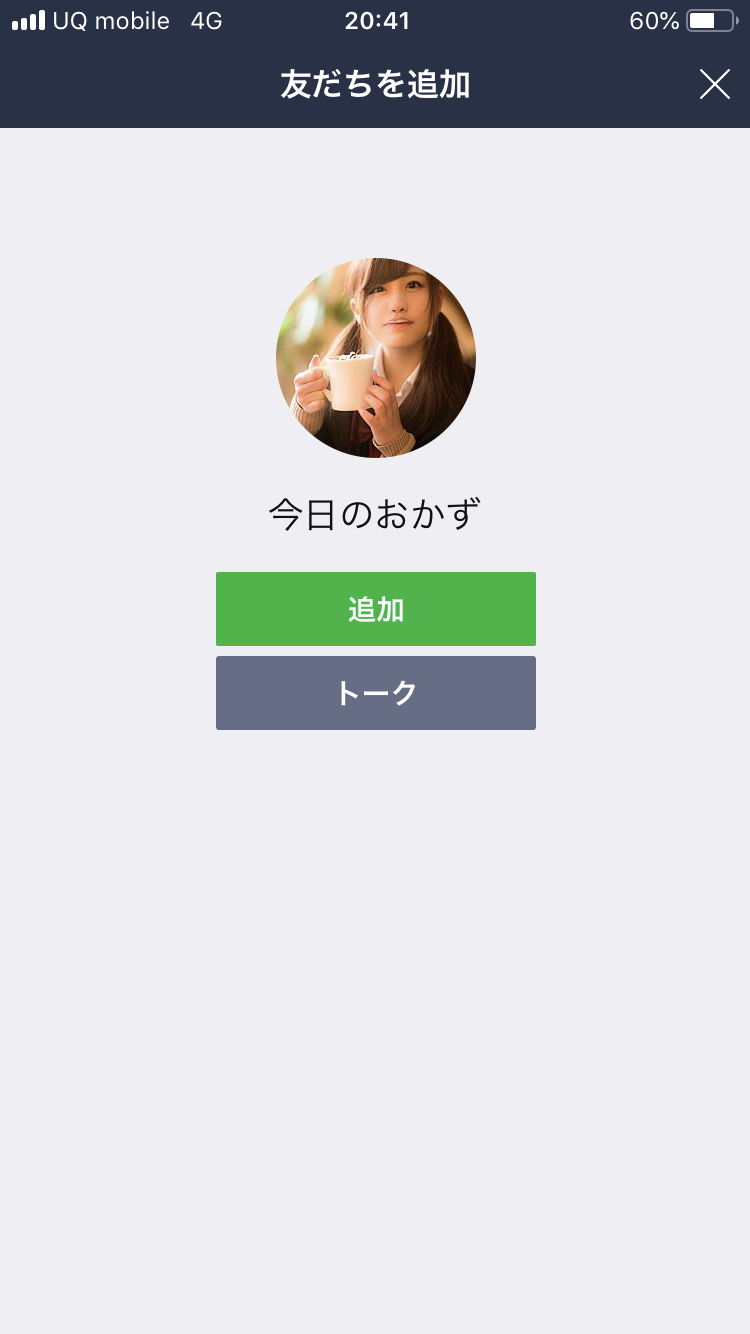Tap the 追加 button to add friend
Viewport: 750px width, 1334px height.
pyautogui.click(x=375, y=608)
